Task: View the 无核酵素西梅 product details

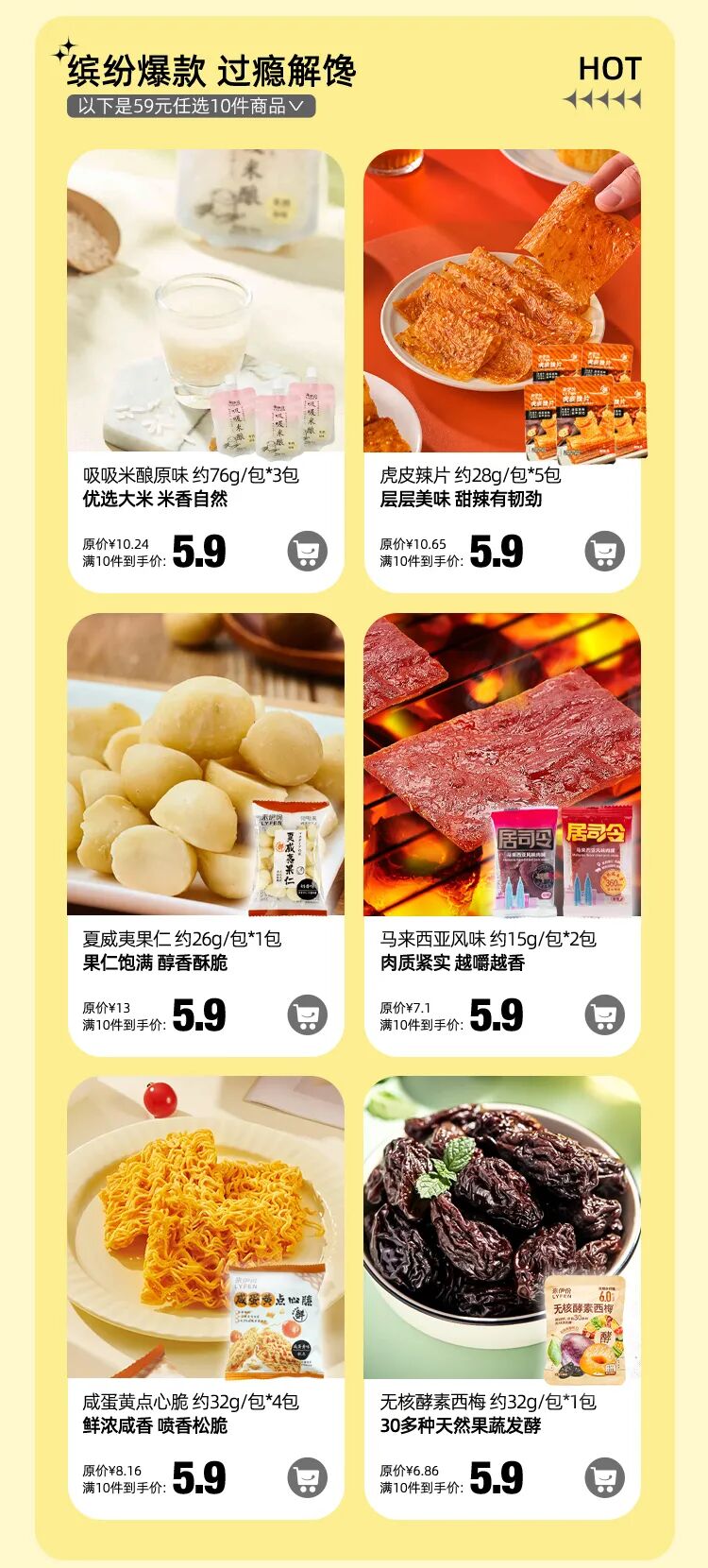Action: click(502, 1228)
